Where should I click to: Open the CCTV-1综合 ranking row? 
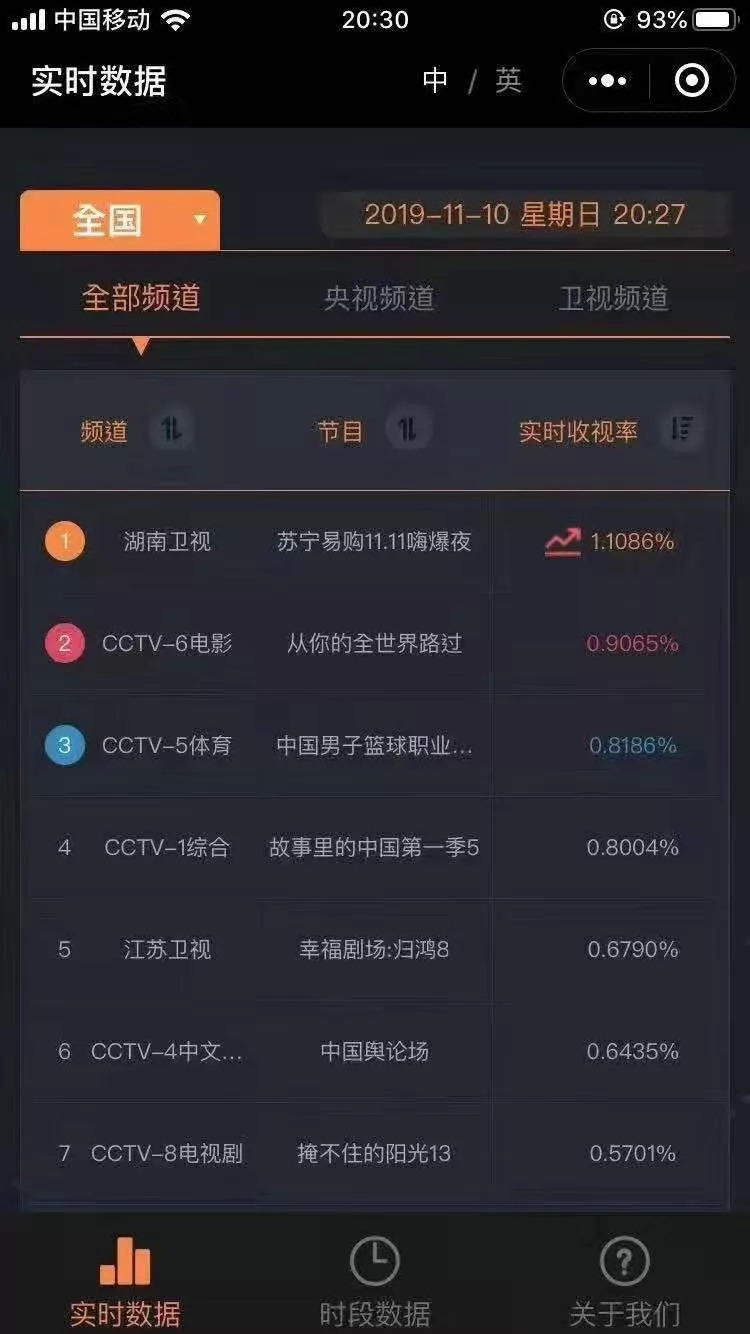point(375,848)
